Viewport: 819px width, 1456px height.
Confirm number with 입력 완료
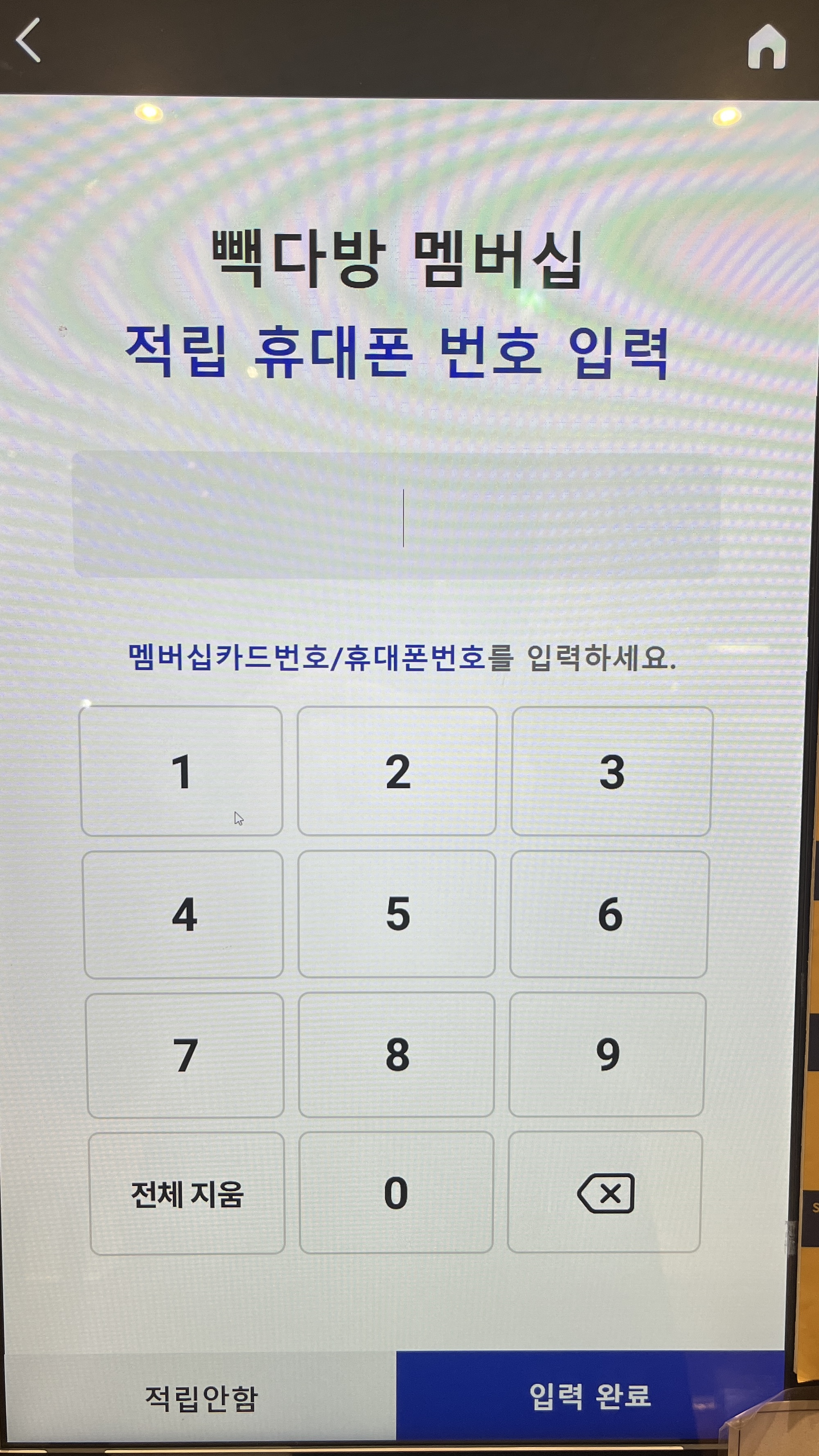coord(590,1396)
